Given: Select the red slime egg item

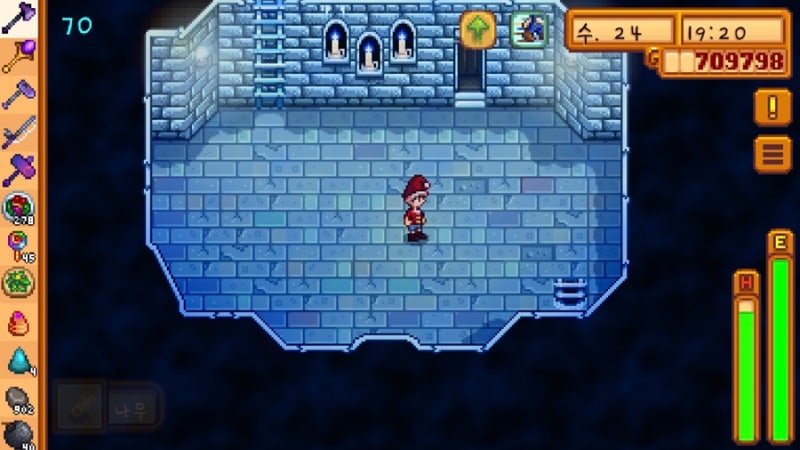Looking at the screenshot, I should click(x=20, y=321).
